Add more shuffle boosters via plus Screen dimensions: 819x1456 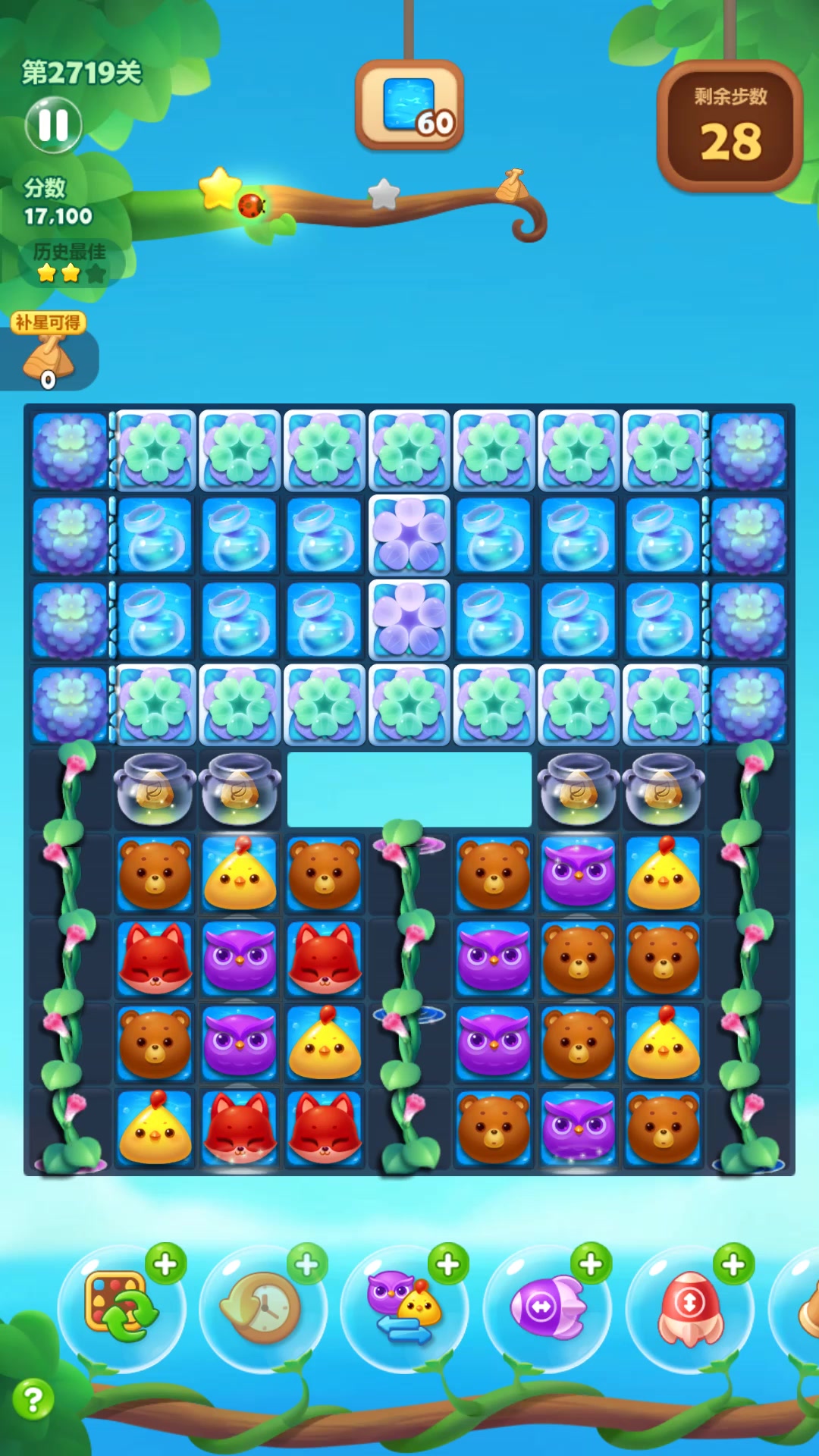point(165,1263)
